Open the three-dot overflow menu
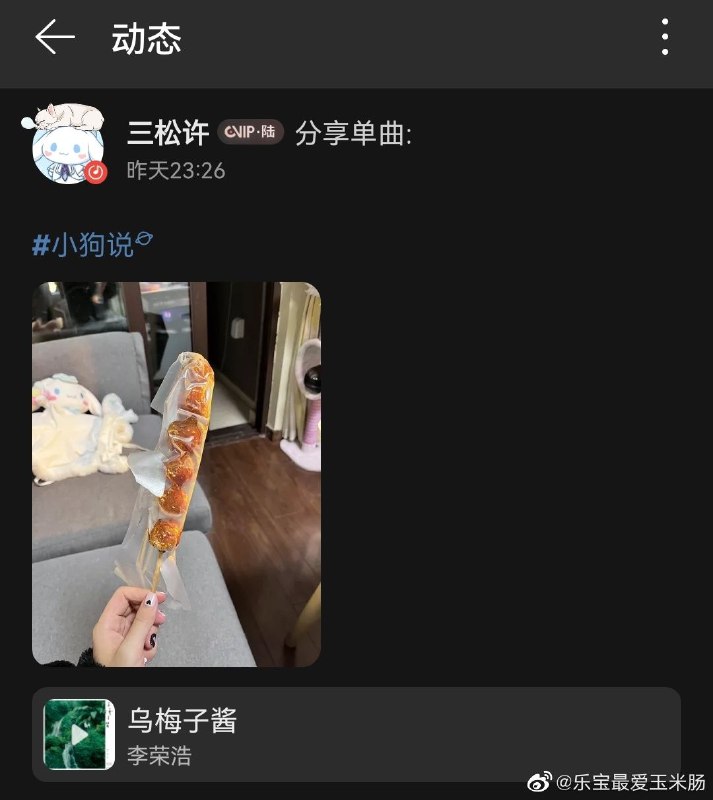This screenshot has width=713, height=800. click(664, 37)
